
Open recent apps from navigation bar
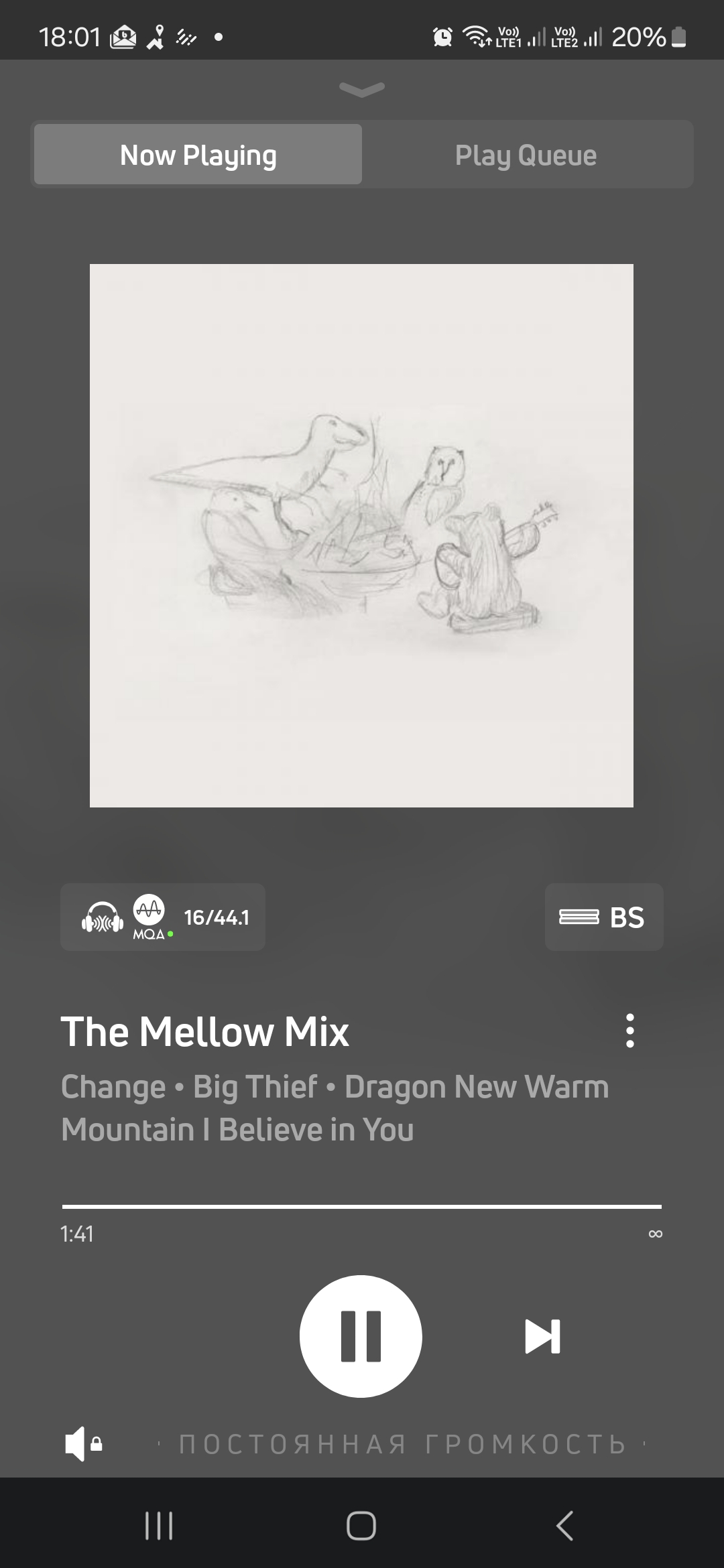[159, 1526]
